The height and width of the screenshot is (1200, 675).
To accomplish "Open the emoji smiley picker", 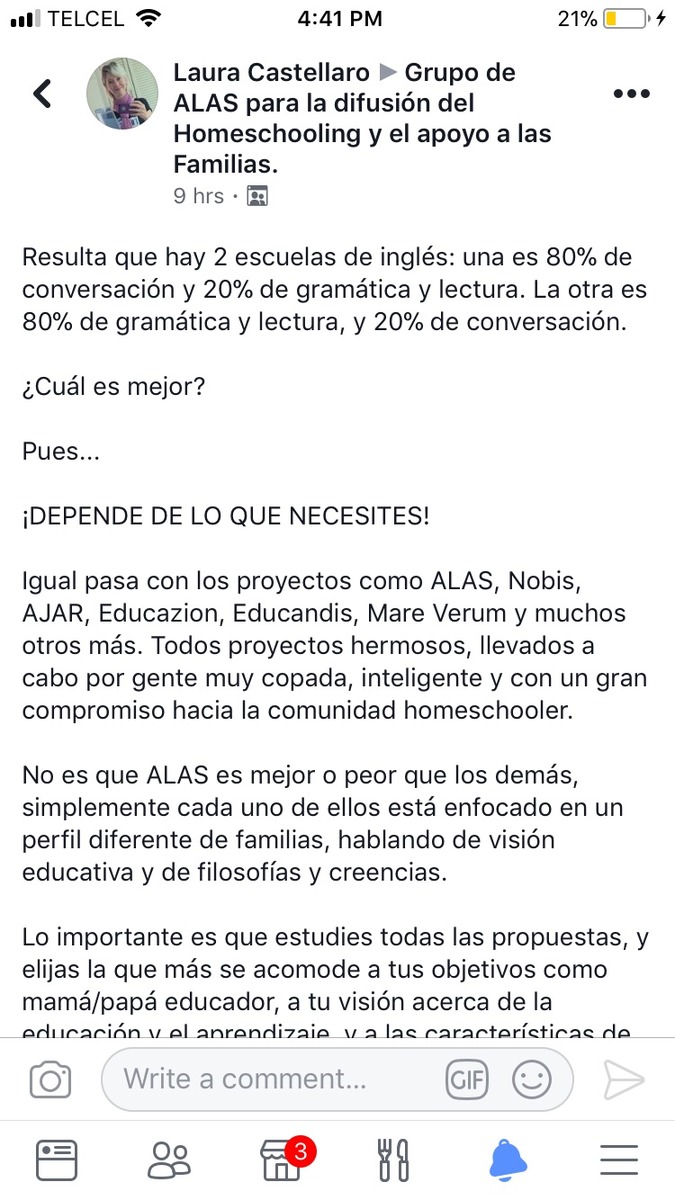I will [531, 1079].
